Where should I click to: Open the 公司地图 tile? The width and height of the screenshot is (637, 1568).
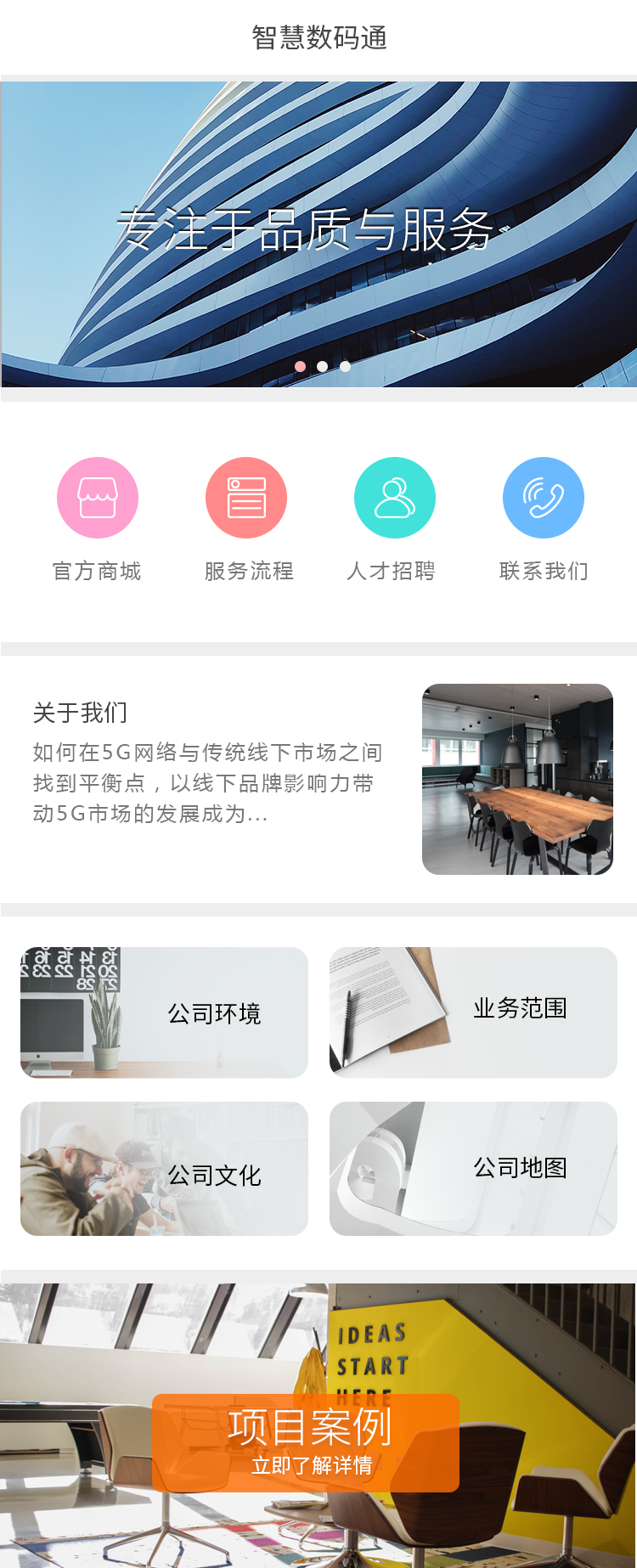click(473, 1169)
